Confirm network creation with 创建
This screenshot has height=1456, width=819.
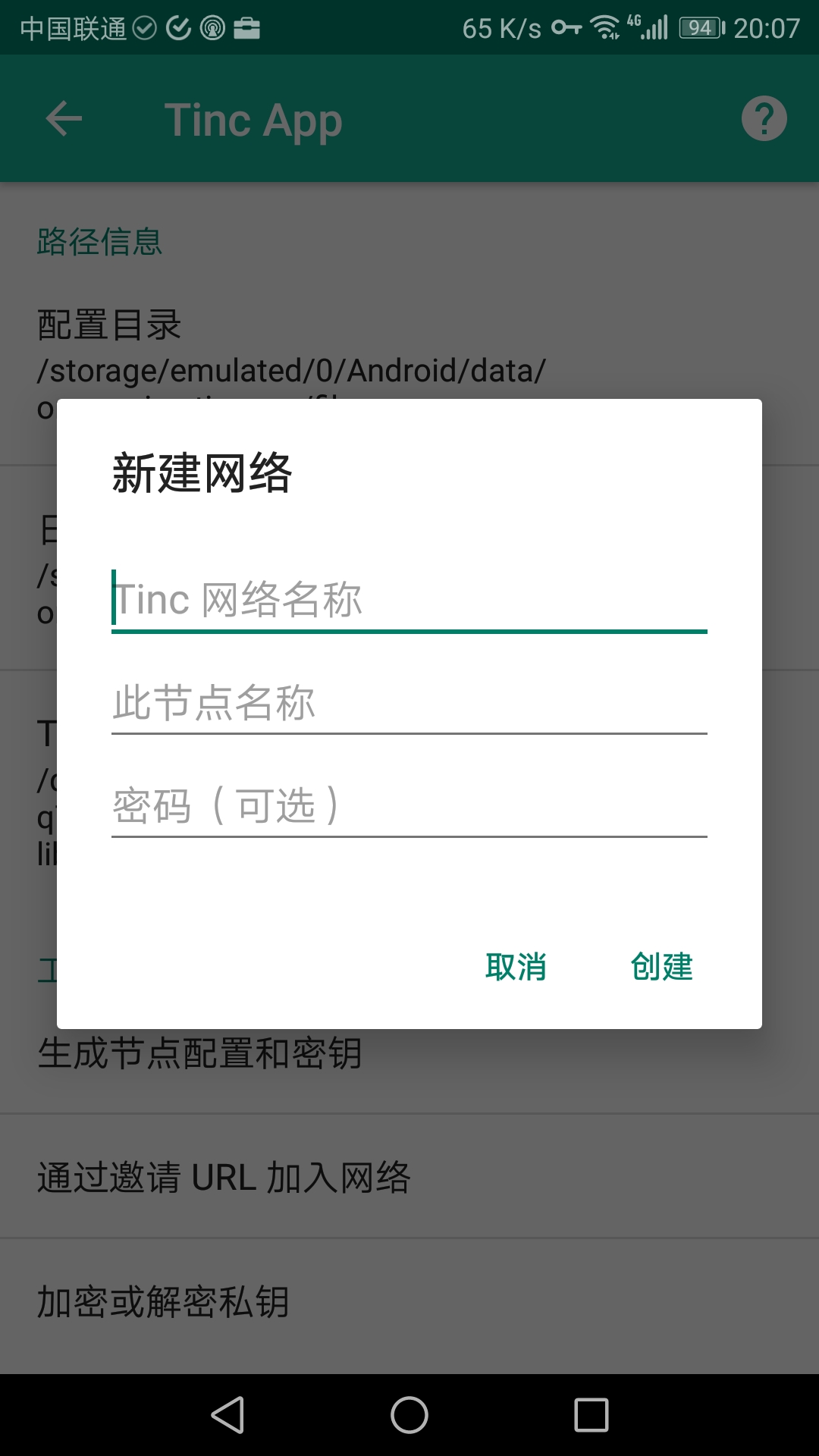pyautogui.click(x=661, y=967)
